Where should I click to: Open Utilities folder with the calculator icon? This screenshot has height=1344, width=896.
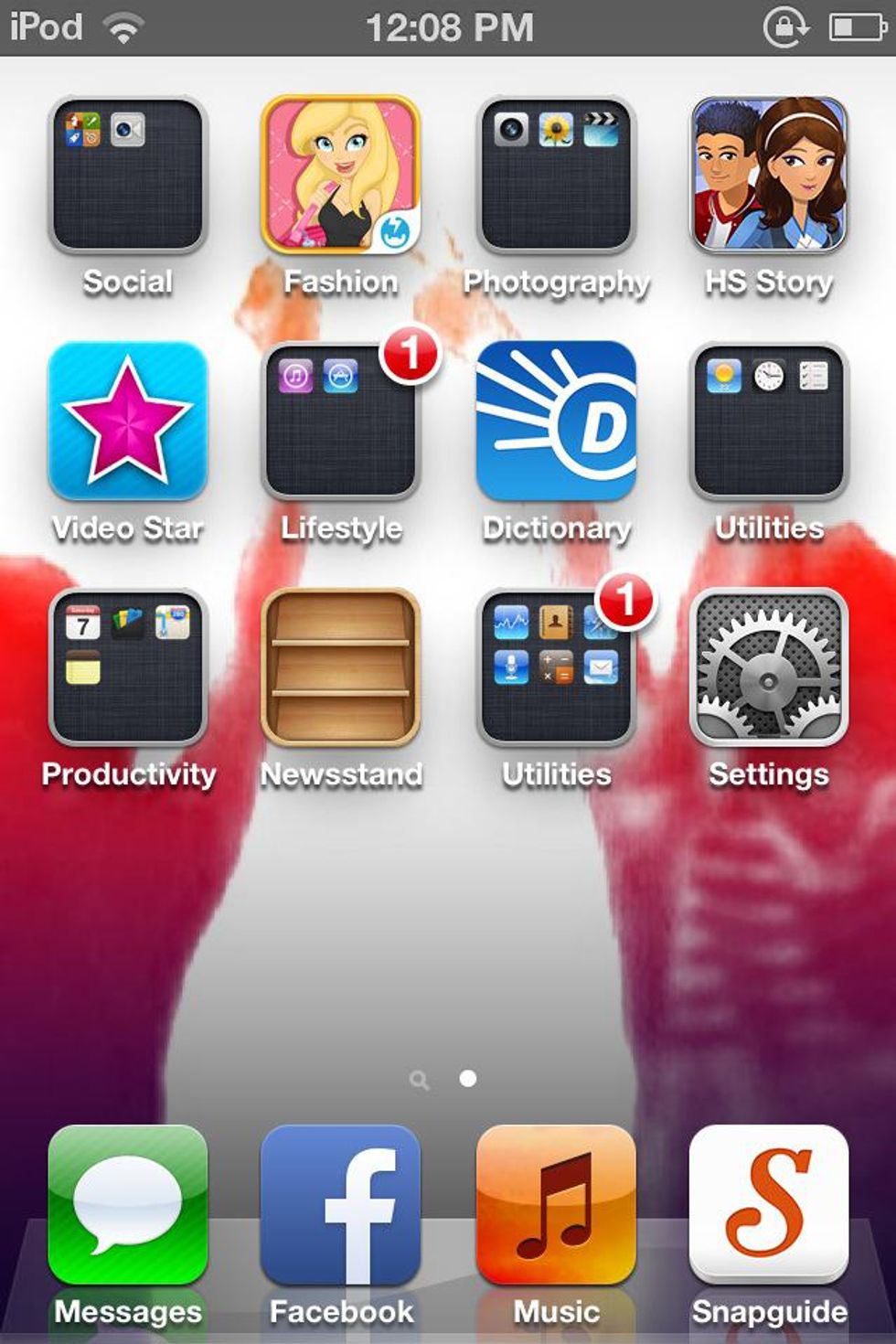pyautogui.click(x=556, y=667)
